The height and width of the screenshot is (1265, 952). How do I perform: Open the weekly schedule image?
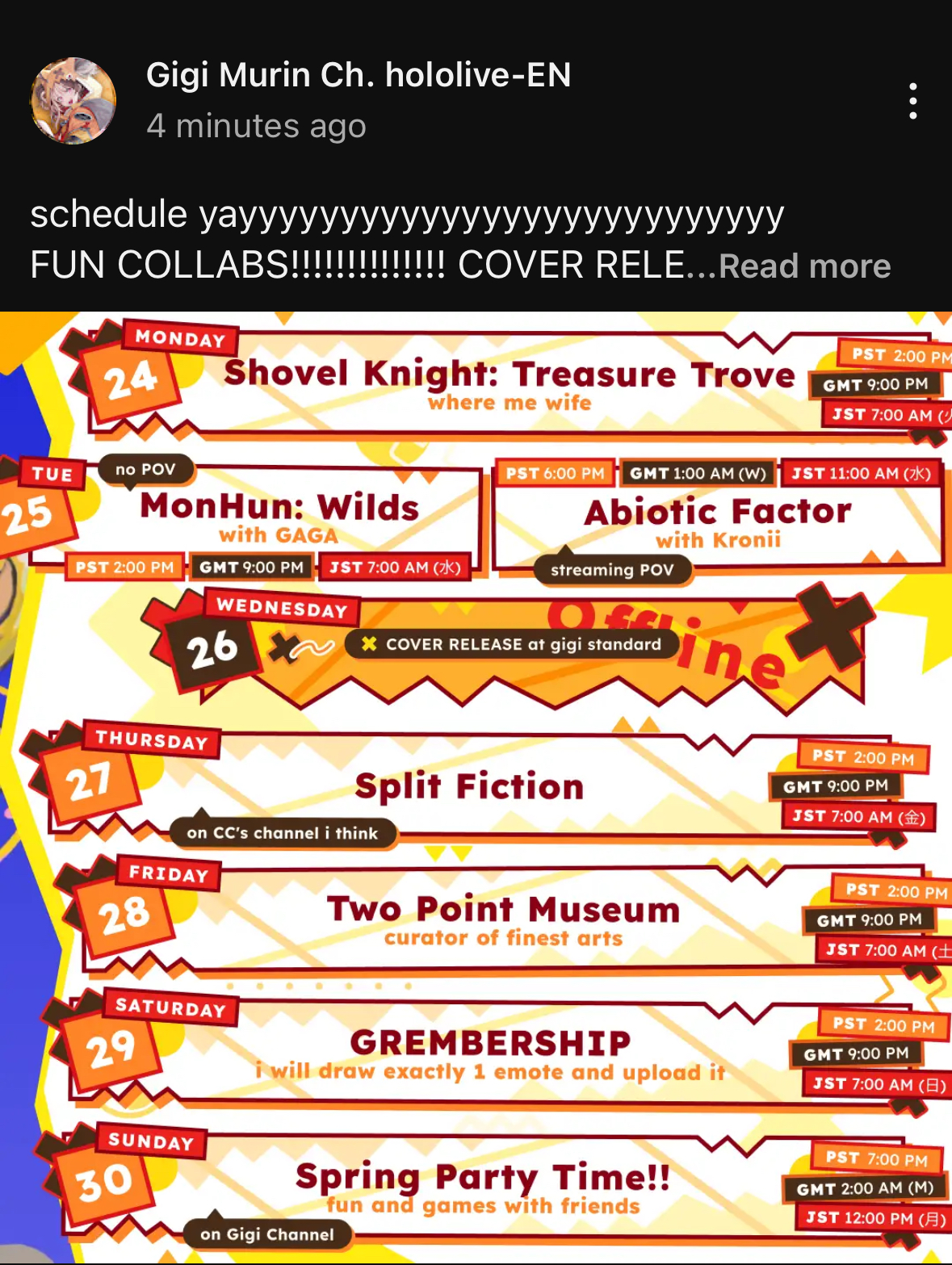[476, 787]
